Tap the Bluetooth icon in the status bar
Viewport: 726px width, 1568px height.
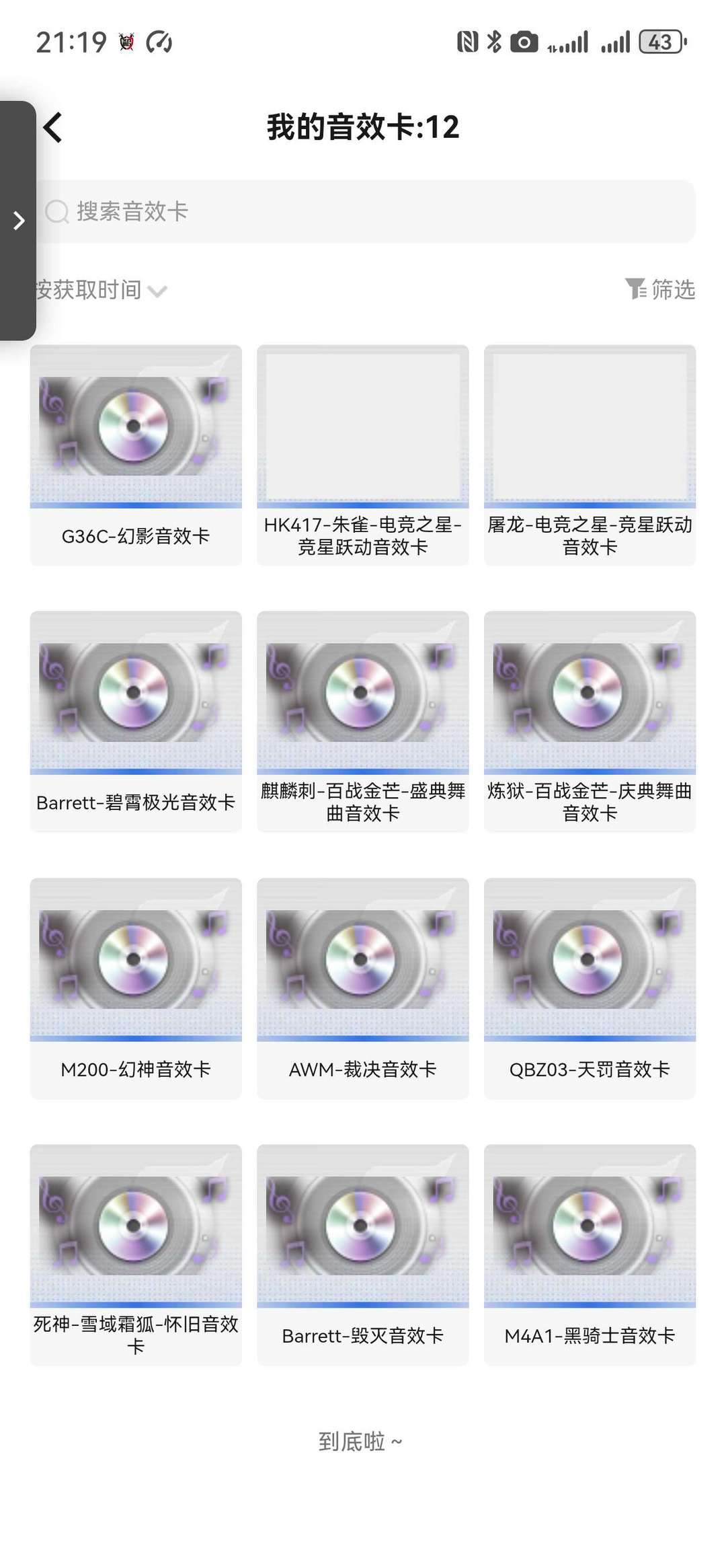(493, 42)
